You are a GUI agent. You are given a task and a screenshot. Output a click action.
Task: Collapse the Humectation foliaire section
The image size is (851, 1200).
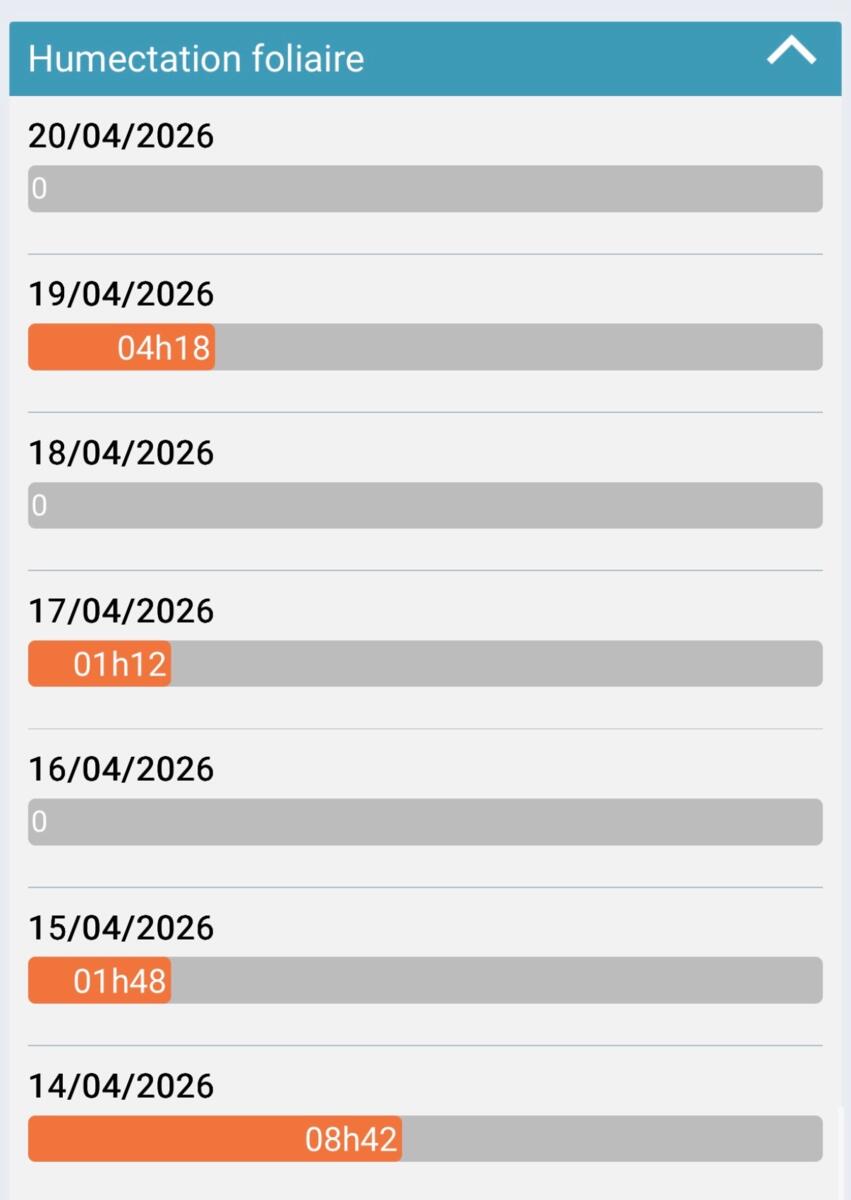pos(791,54)
